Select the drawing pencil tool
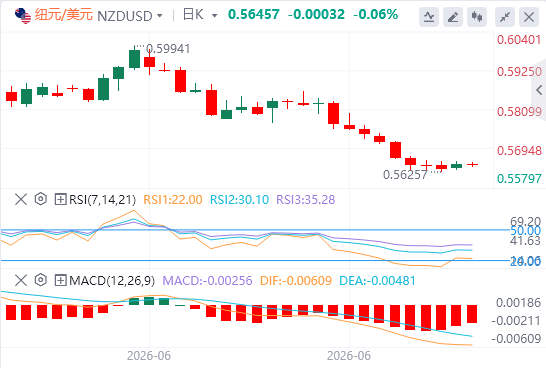Screen dimensions: 546x368 pyautogui.click(x=453, y=16)
